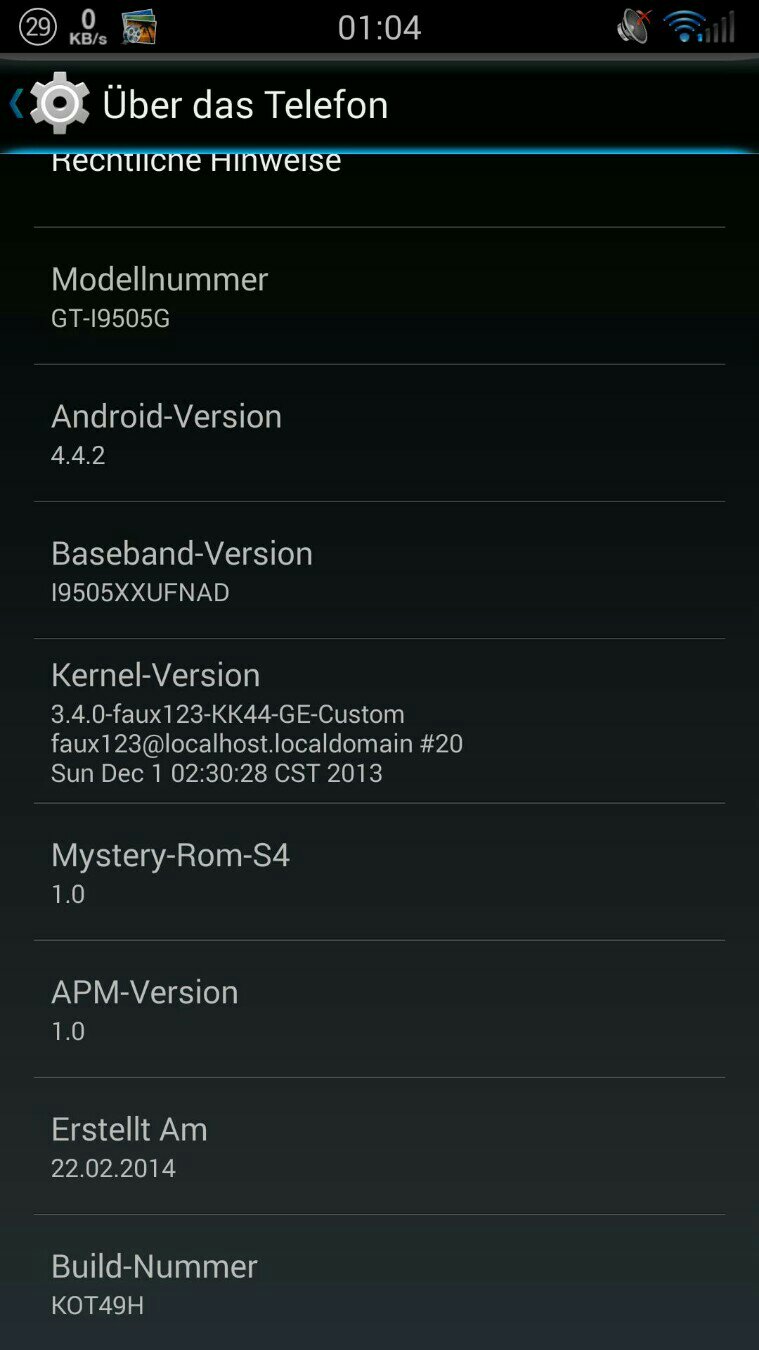The image size is (759, 1350).
Task: Tap the Kernel-Version row
Action: [379, 721]
